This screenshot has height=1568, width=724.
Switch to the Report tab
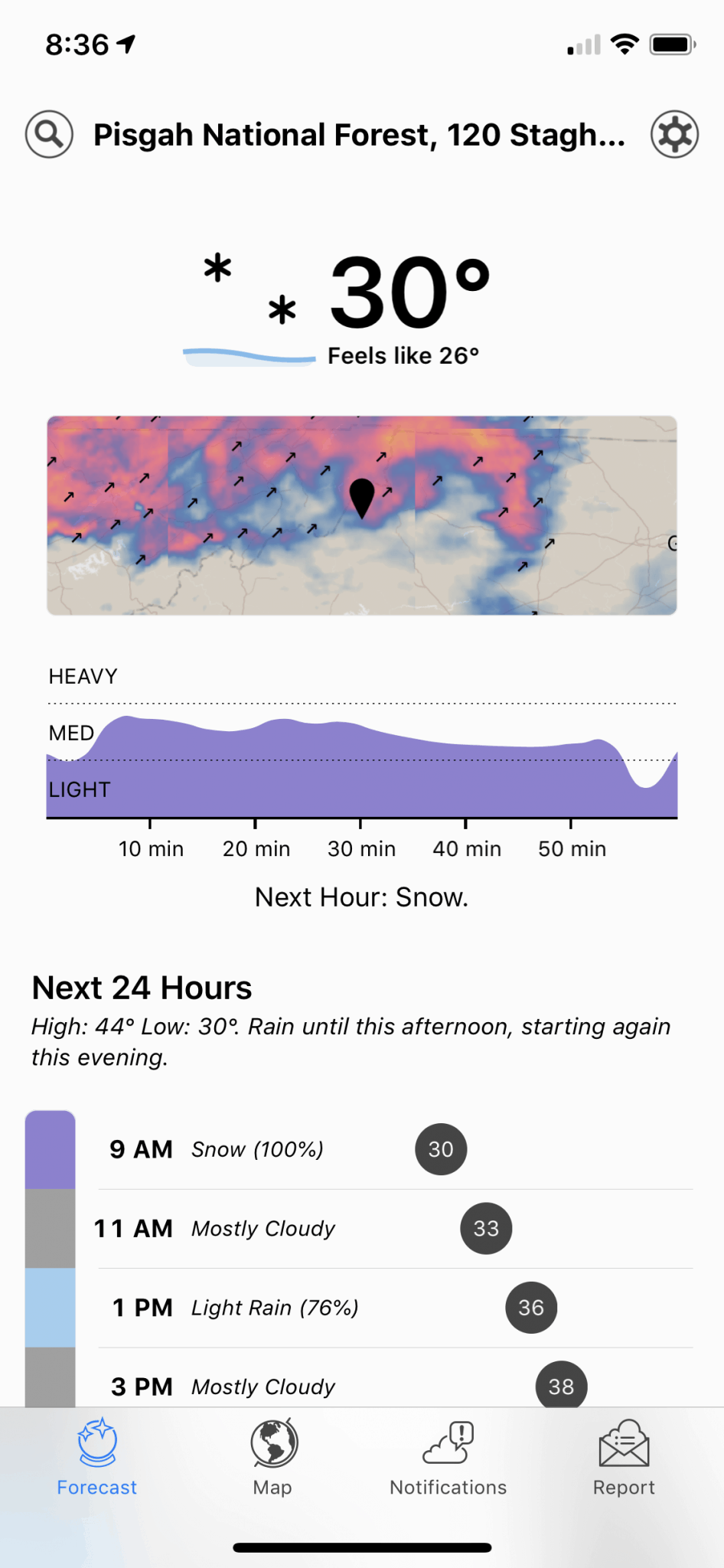(624, 1457)
